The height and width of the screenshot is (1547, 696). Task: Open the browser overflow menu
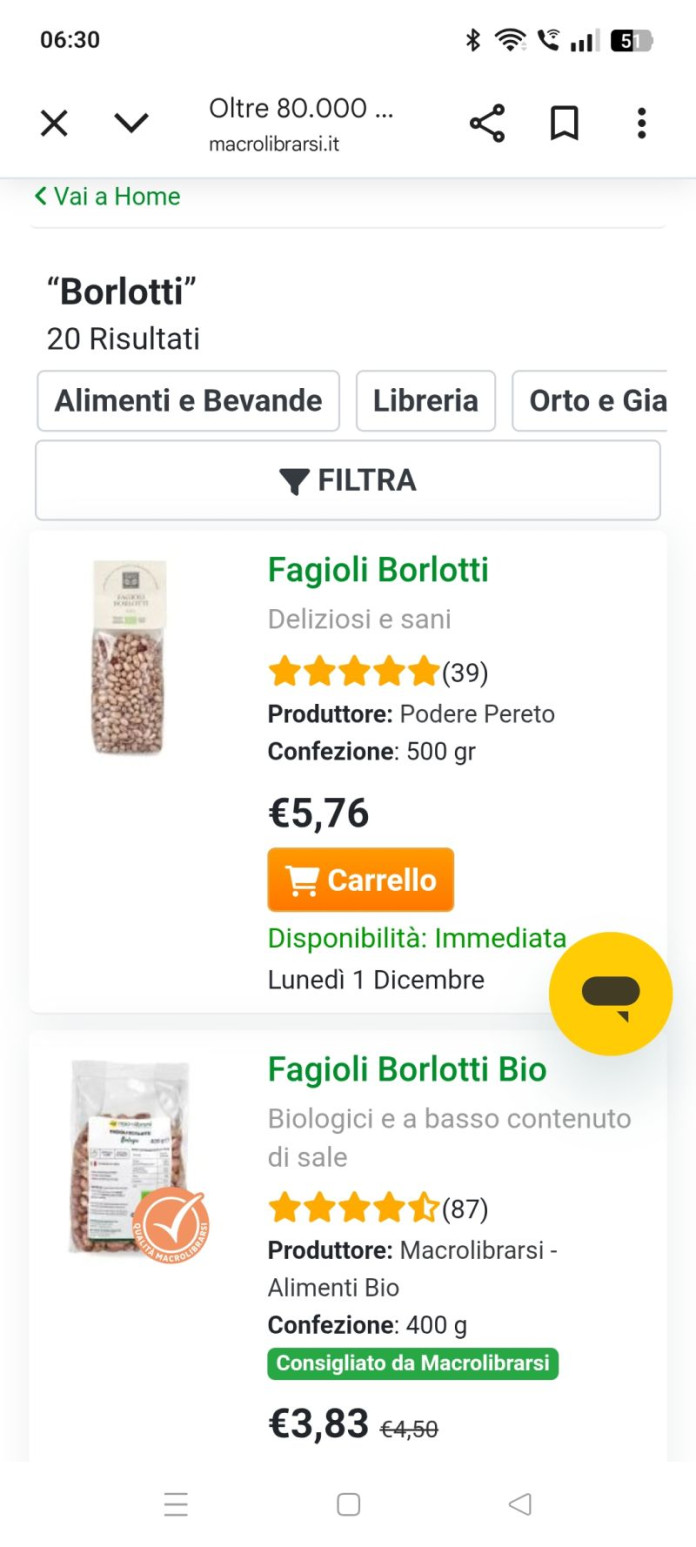tap(641, 123)
